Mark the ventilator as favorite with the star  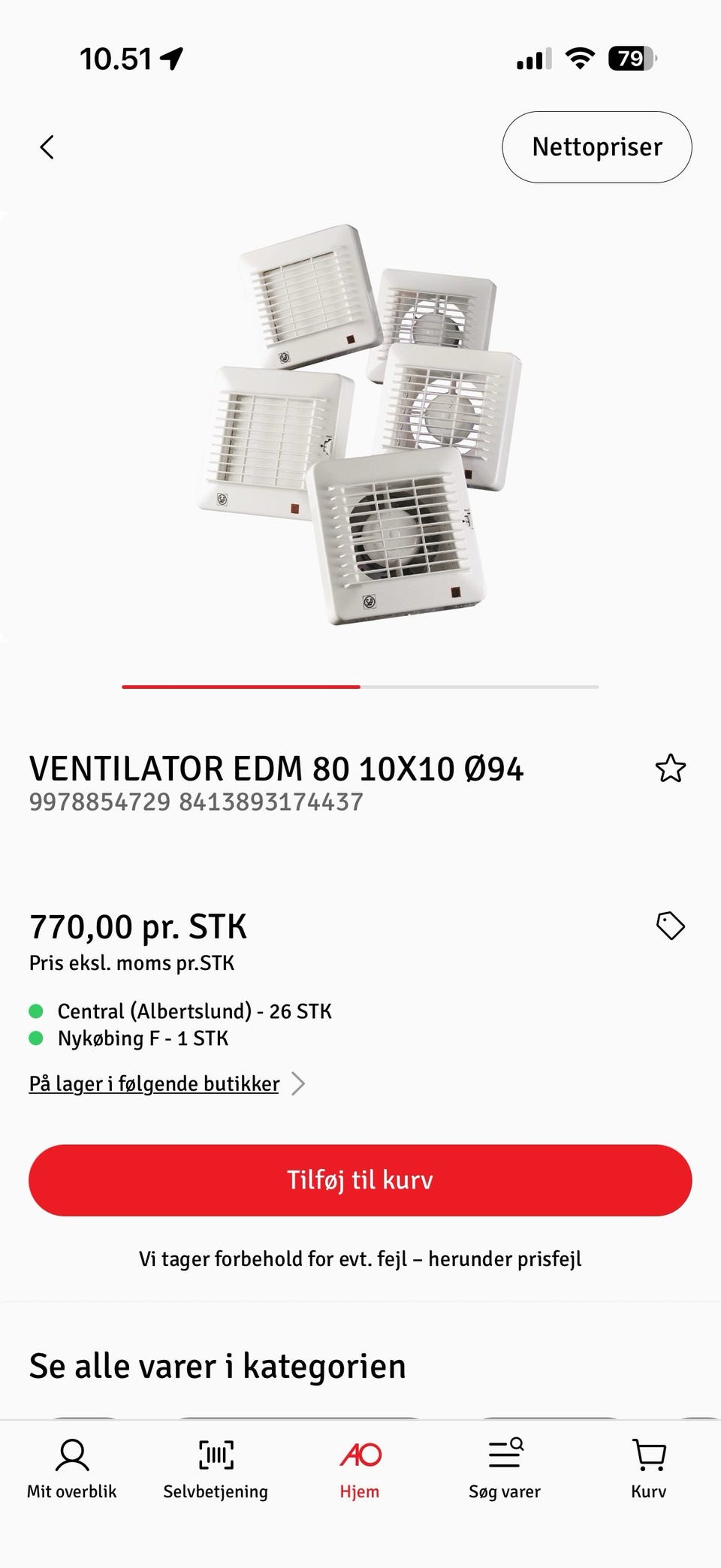pos(671,769)
